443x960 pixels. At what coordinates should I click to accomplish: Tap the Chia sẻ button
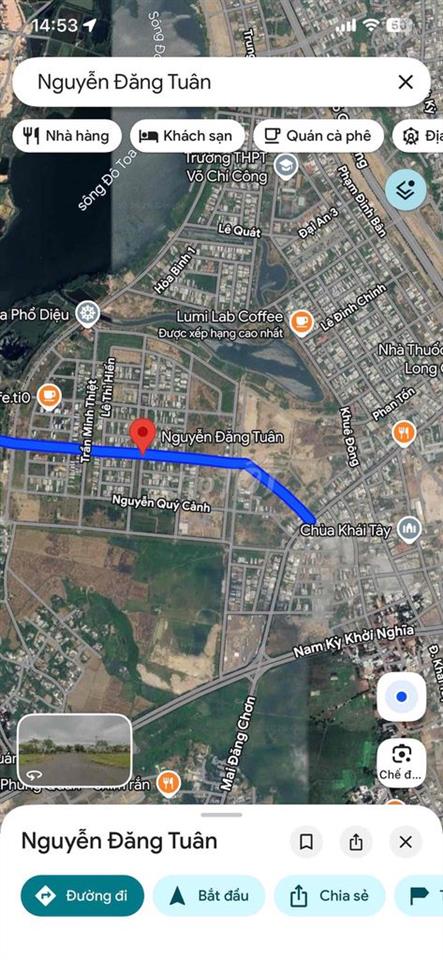330,896
